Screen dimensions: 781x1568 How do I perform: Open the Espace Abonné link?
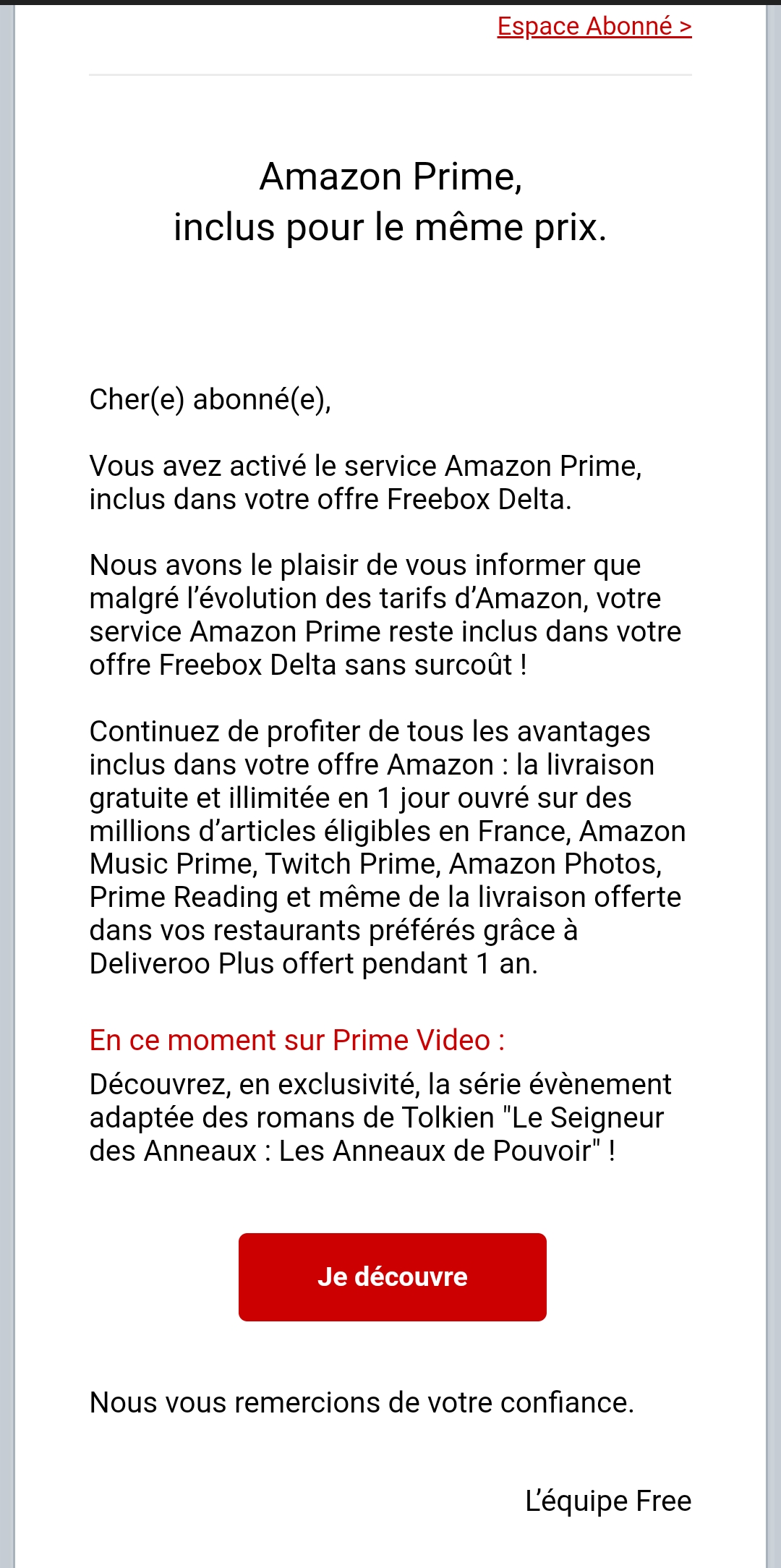(x=594, y=26)
